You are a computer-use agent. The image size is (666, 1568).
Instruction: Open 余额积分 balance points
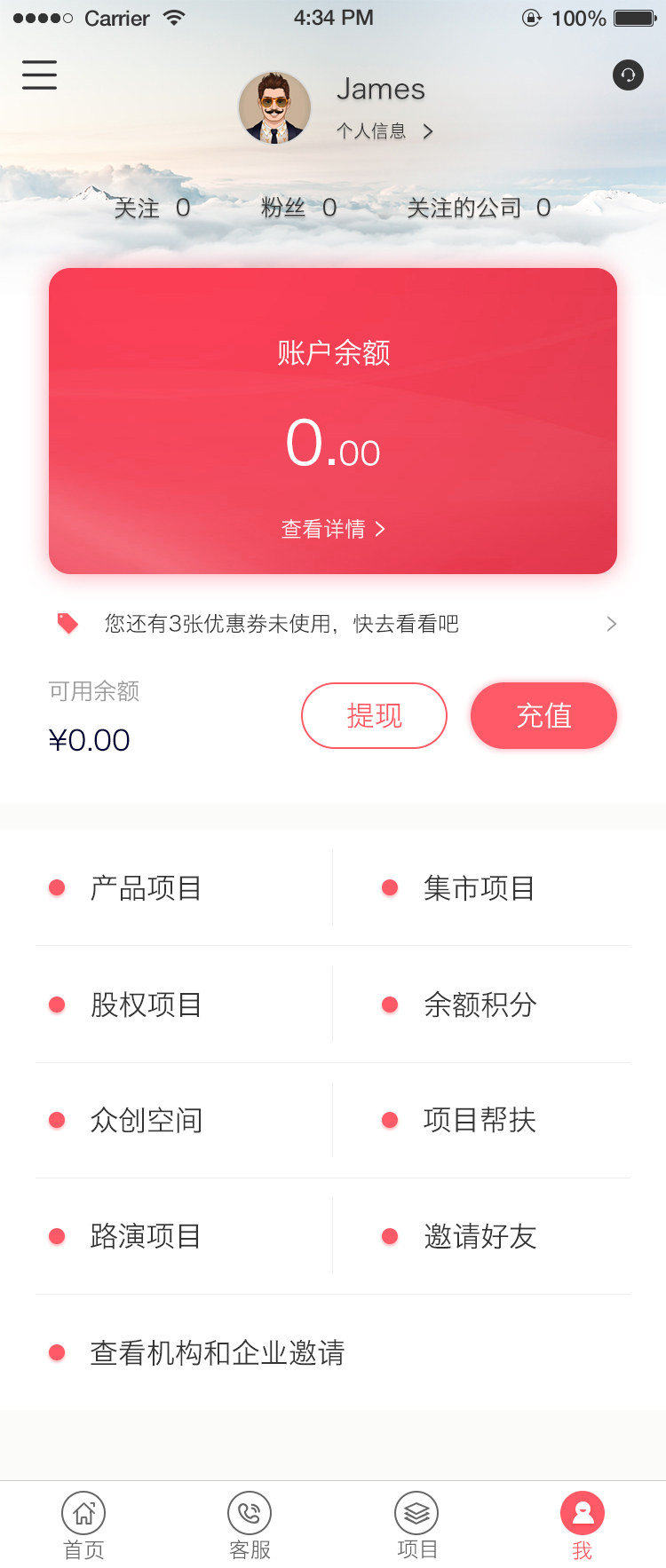[x=480, y=1005]
